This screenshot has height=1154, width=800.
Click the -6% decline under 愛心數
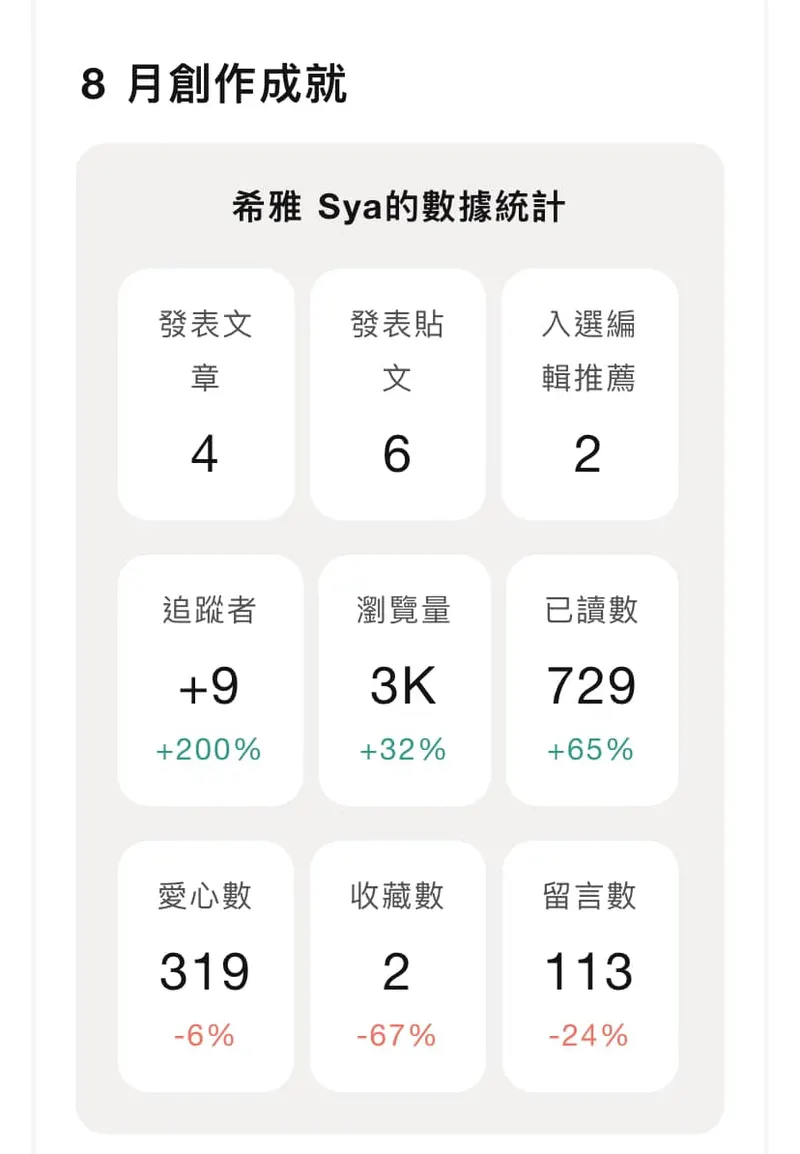[x=204, y=1037]
